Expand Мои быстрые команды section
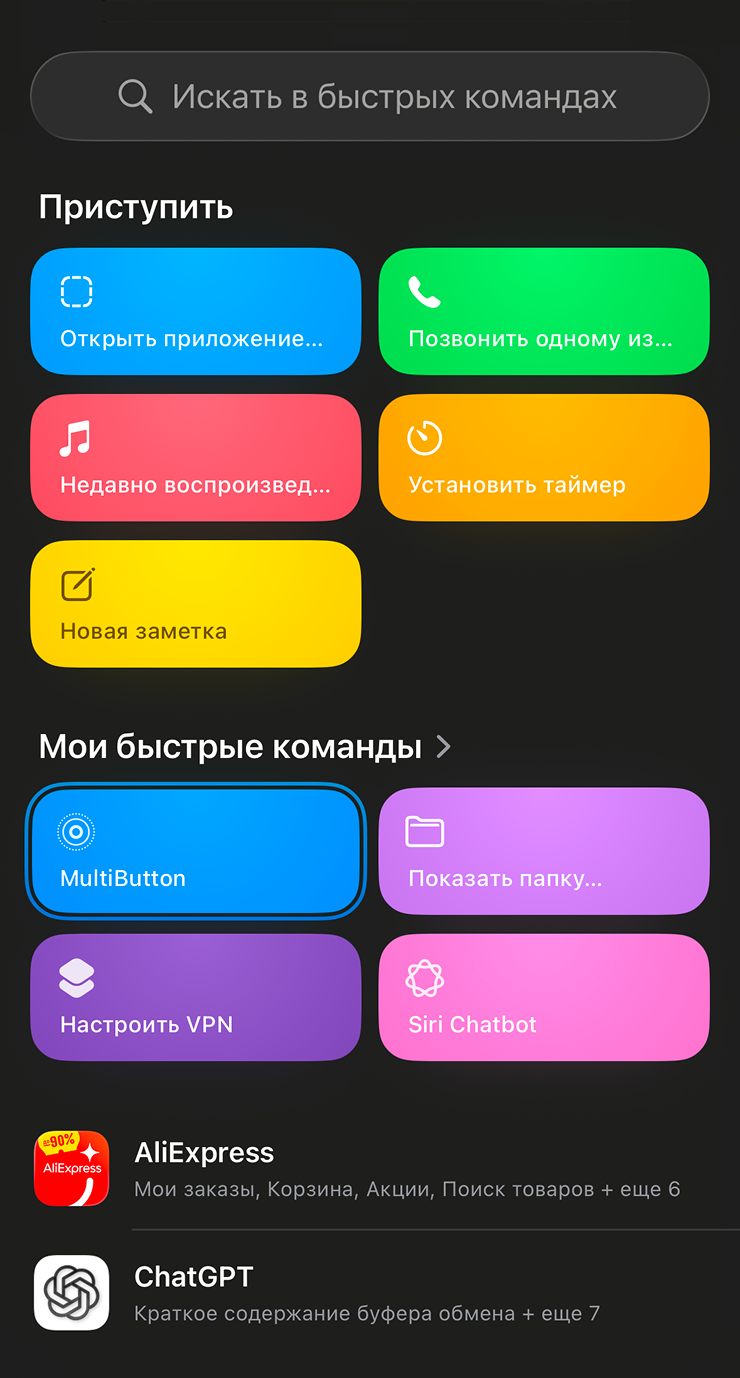This screenshot has width=740, height=1378. click(x=245, y=747)
